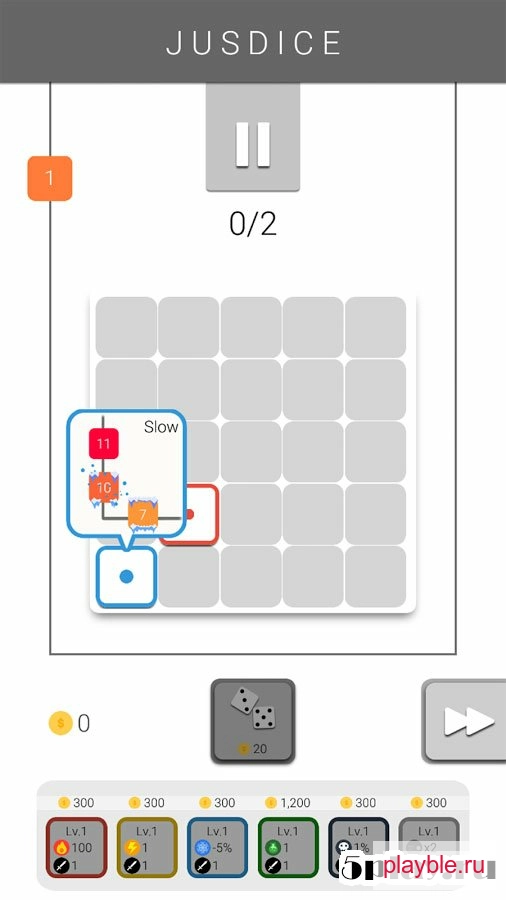Select the blue dice on the board
The width and height of the screenshot is (506, 900).
(126, 577)
